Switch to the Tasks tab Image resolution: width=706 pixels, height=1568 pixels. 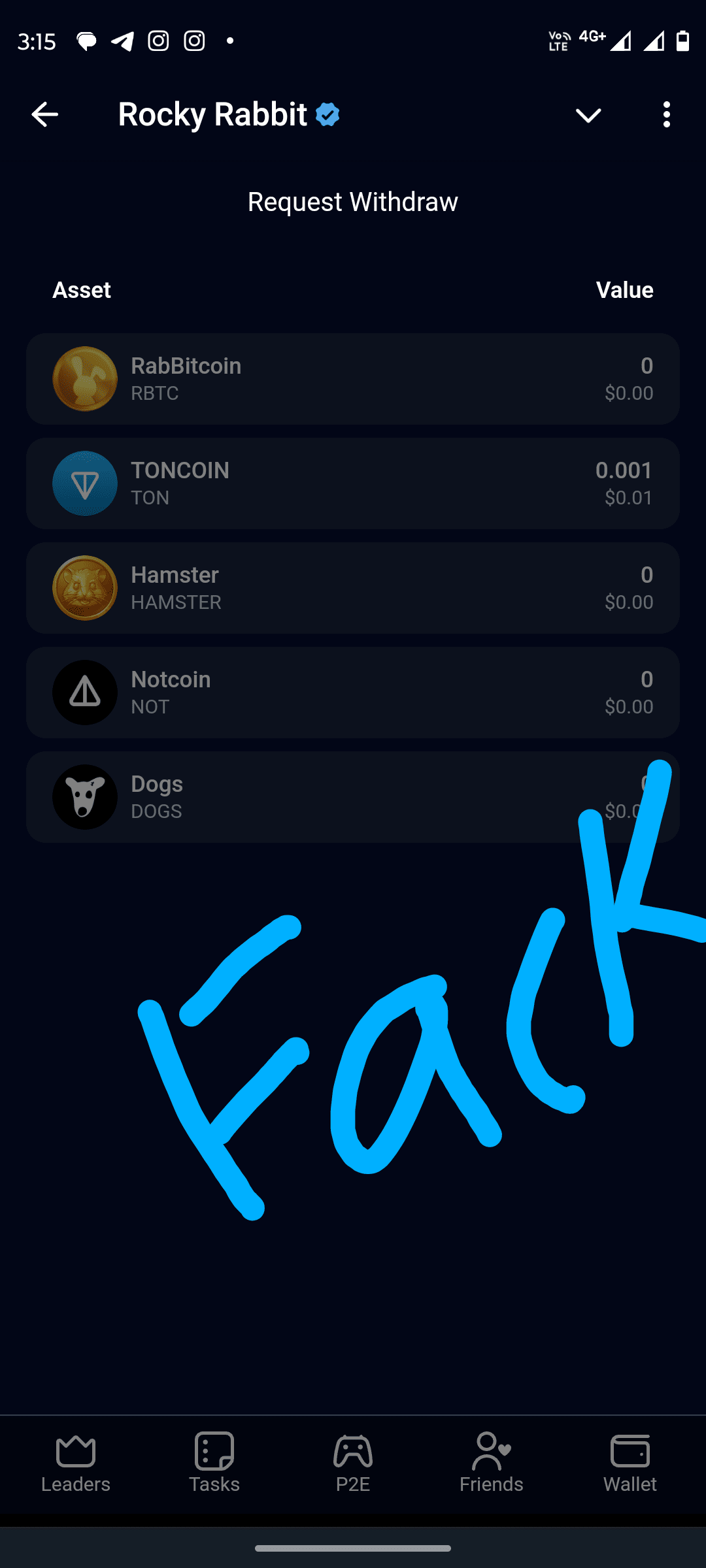214,1463
